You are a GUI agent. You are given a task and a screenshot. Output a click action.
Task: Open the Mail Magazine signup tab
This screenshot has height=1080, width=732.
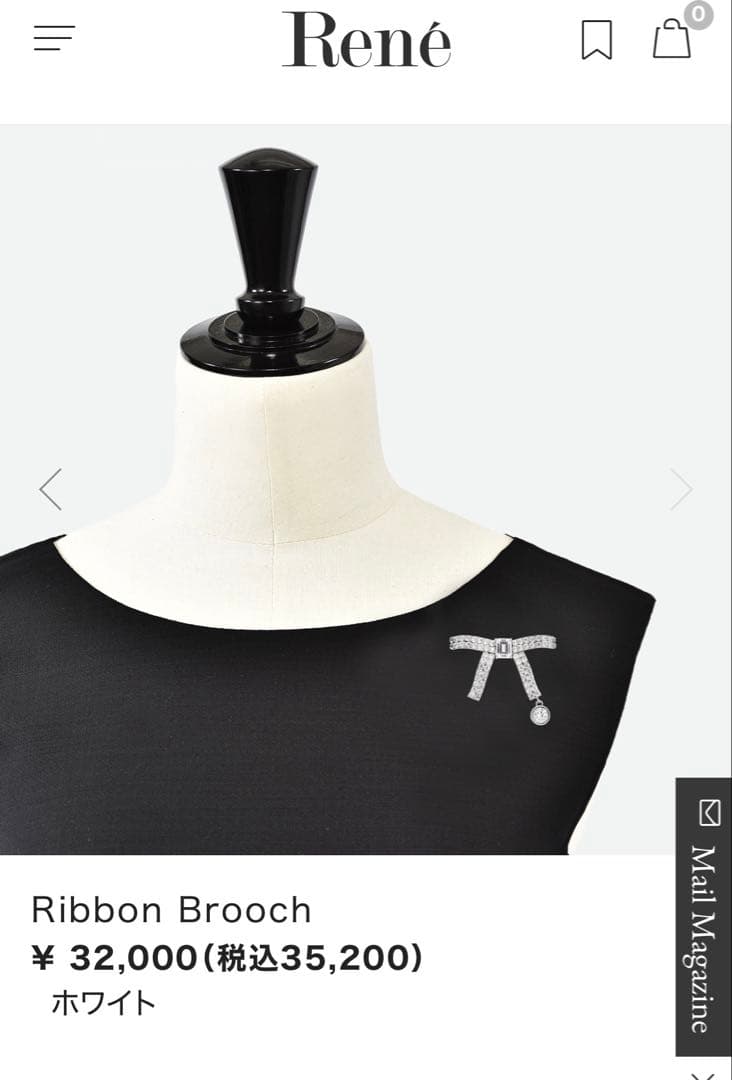pyautogui.click(x=704, y=916)
